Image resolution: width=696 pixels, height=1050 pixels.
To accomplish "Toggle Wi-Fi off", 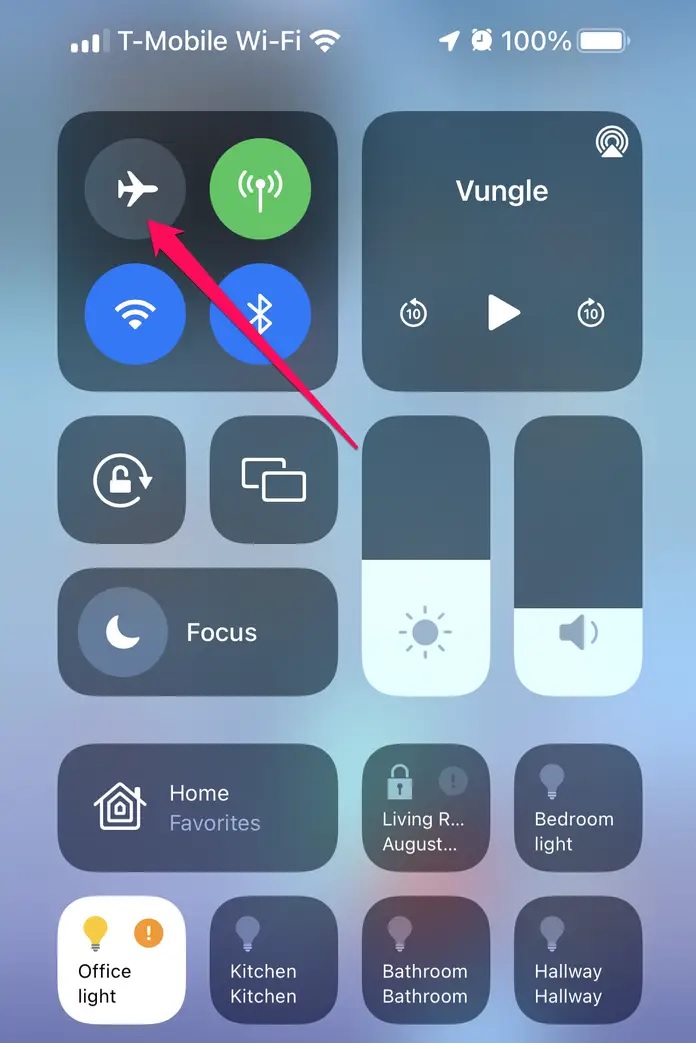I will pos(135,314).
